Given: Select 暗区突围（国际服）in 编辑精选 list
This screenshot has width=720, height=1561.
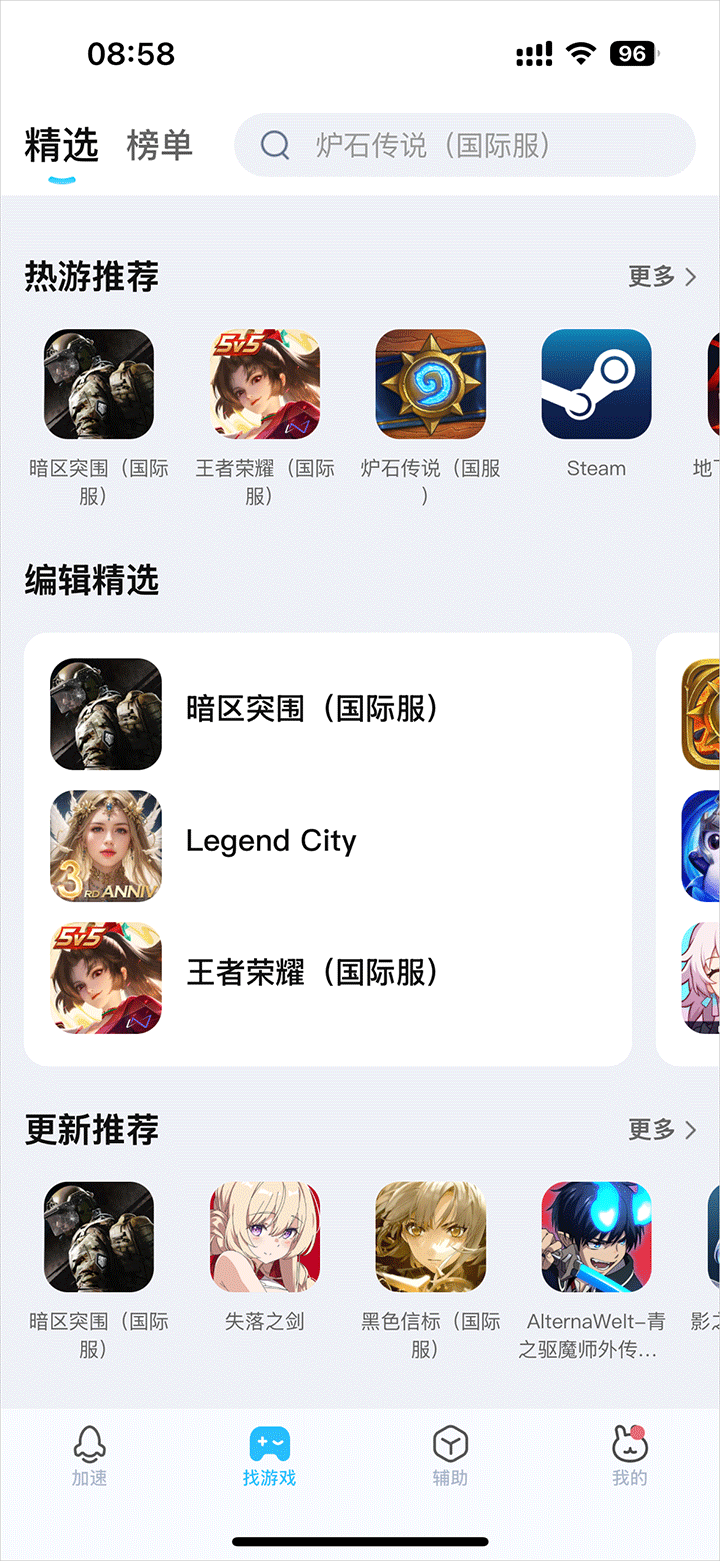Looking at the screenshot, I should (312, 711).
